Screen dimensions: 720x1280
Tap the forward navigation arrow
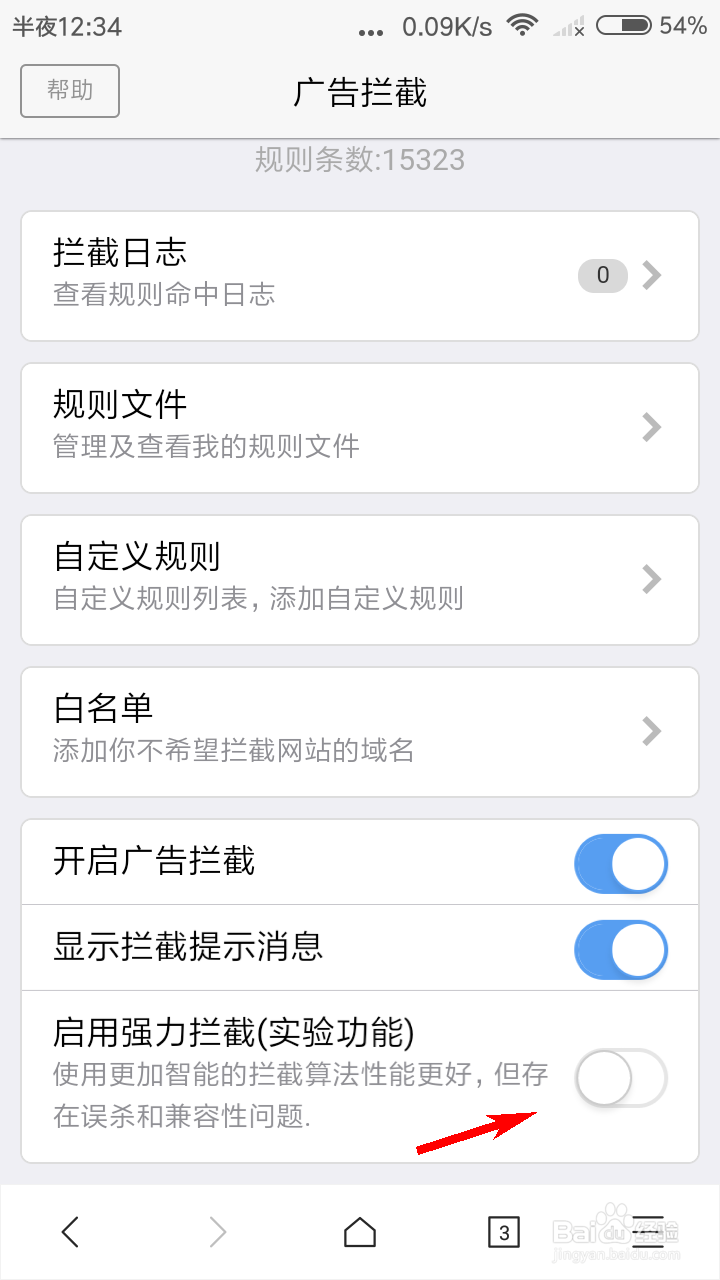click(x=218, y=1232)
